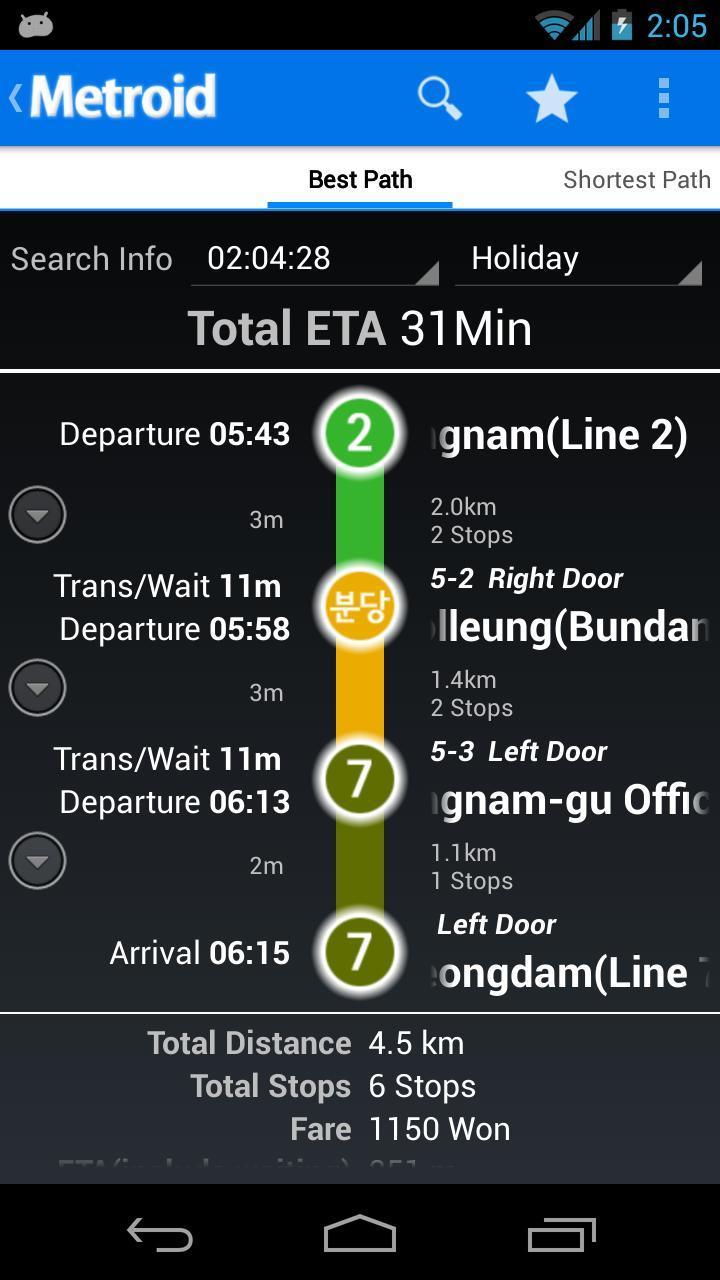The image size is (720, 1280).
Task: Select the Best Path tab
Action: pyautogui.click(x=360, y=180)
